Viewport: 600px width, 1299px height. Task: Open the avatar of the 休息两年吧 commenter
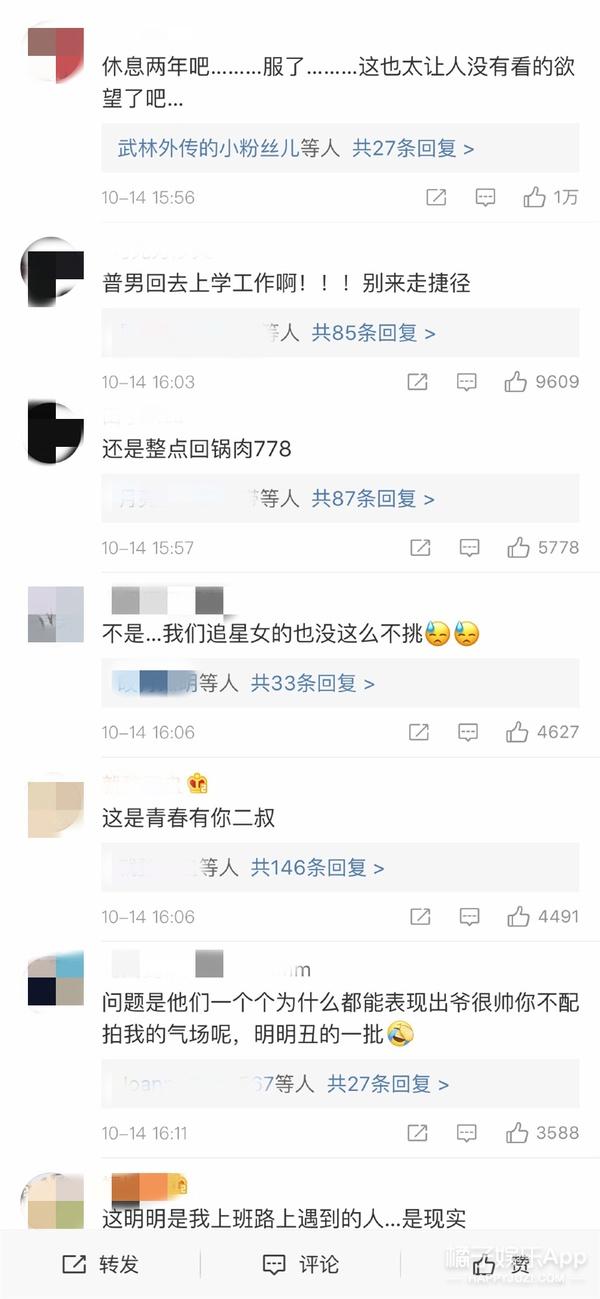[x=52, y=52]
